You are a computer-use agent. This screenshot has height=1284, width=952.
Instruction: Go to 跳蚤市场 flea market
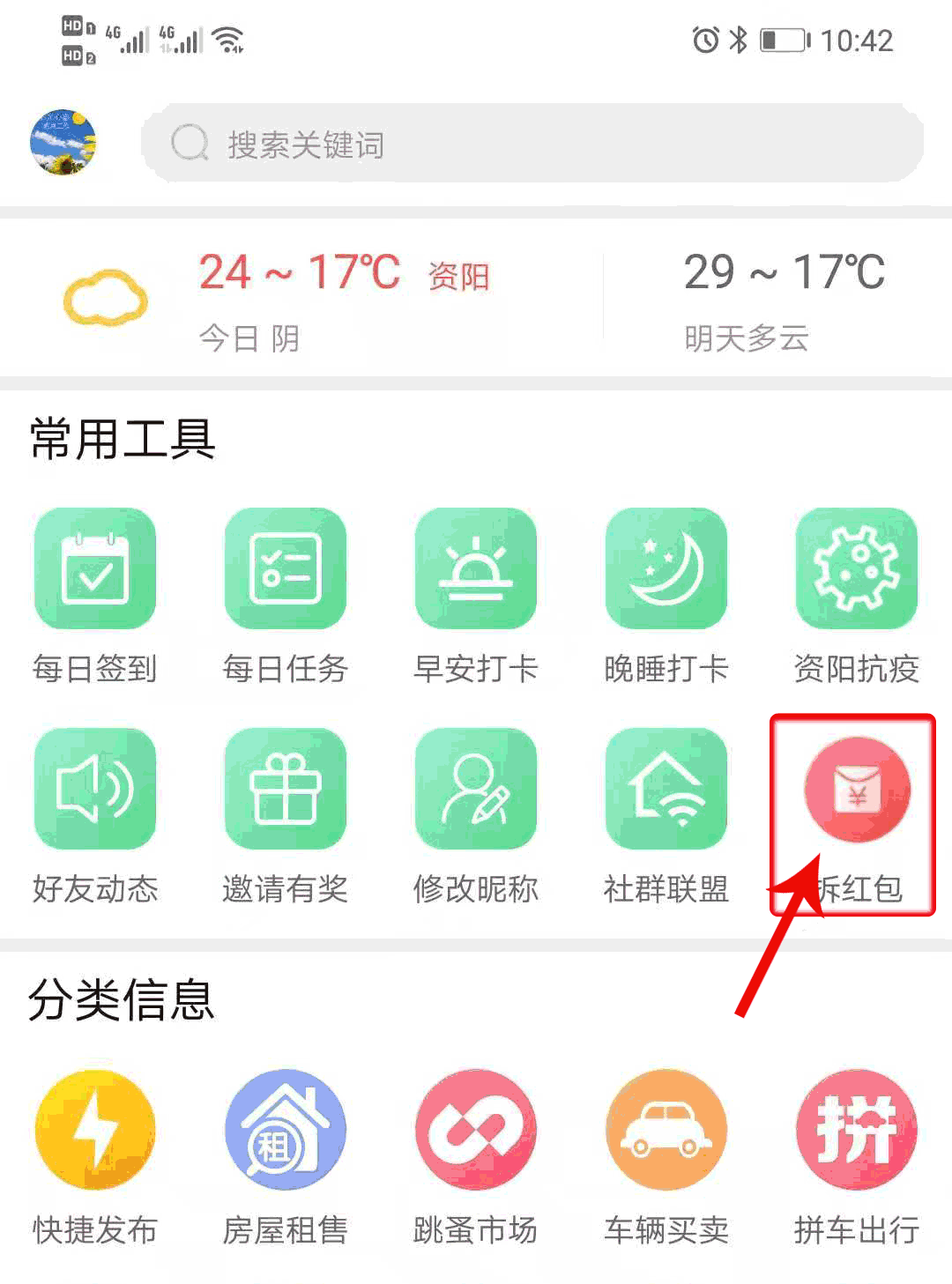(x=476, y=1131)
